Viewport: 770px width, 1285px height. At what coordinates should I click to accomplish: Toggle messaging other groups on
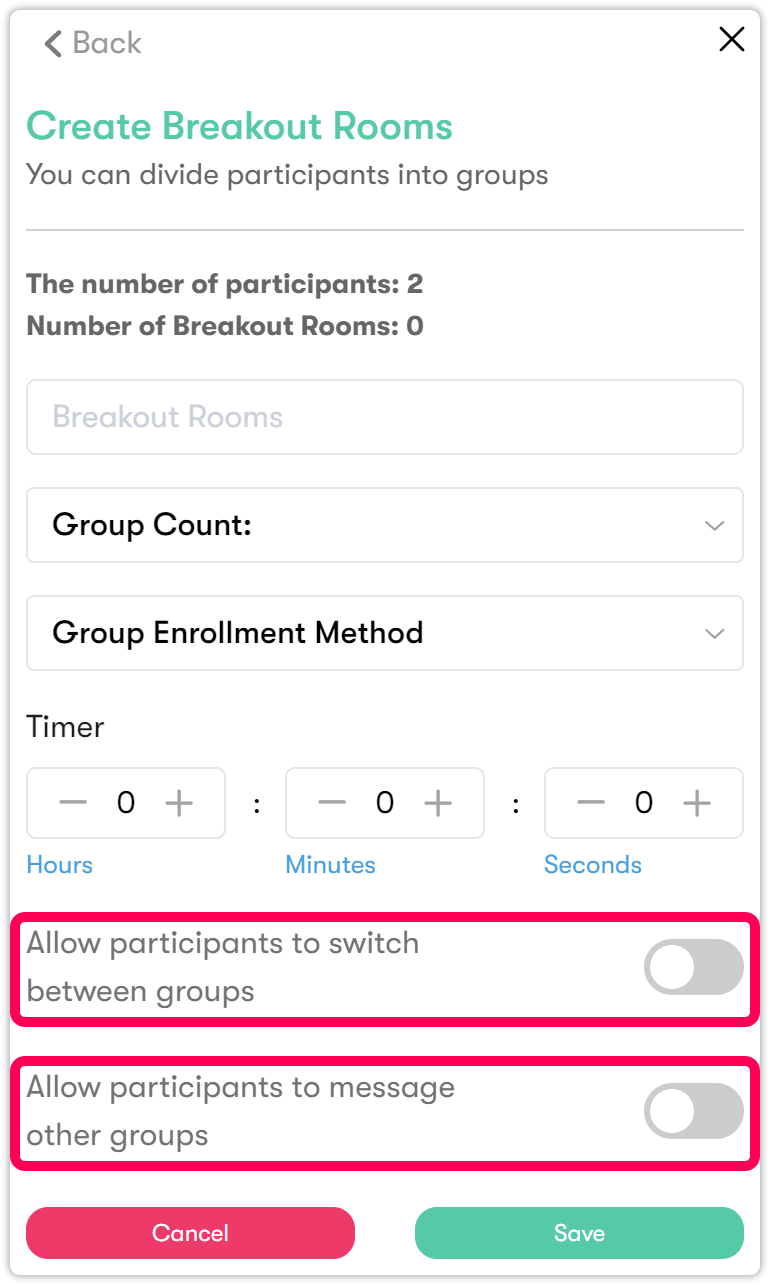point(693,1112)
